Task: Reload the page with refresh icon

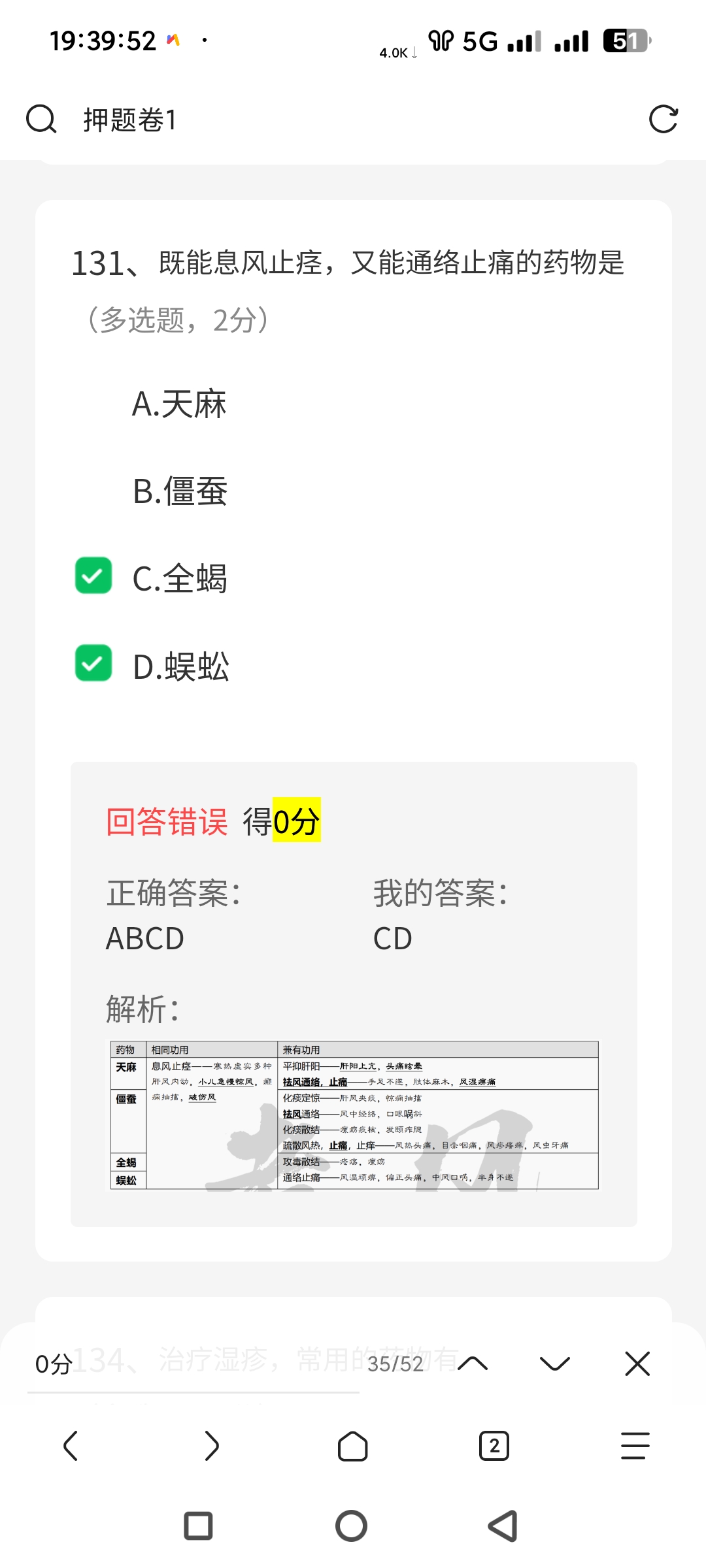Action: [x=663, y=120]
